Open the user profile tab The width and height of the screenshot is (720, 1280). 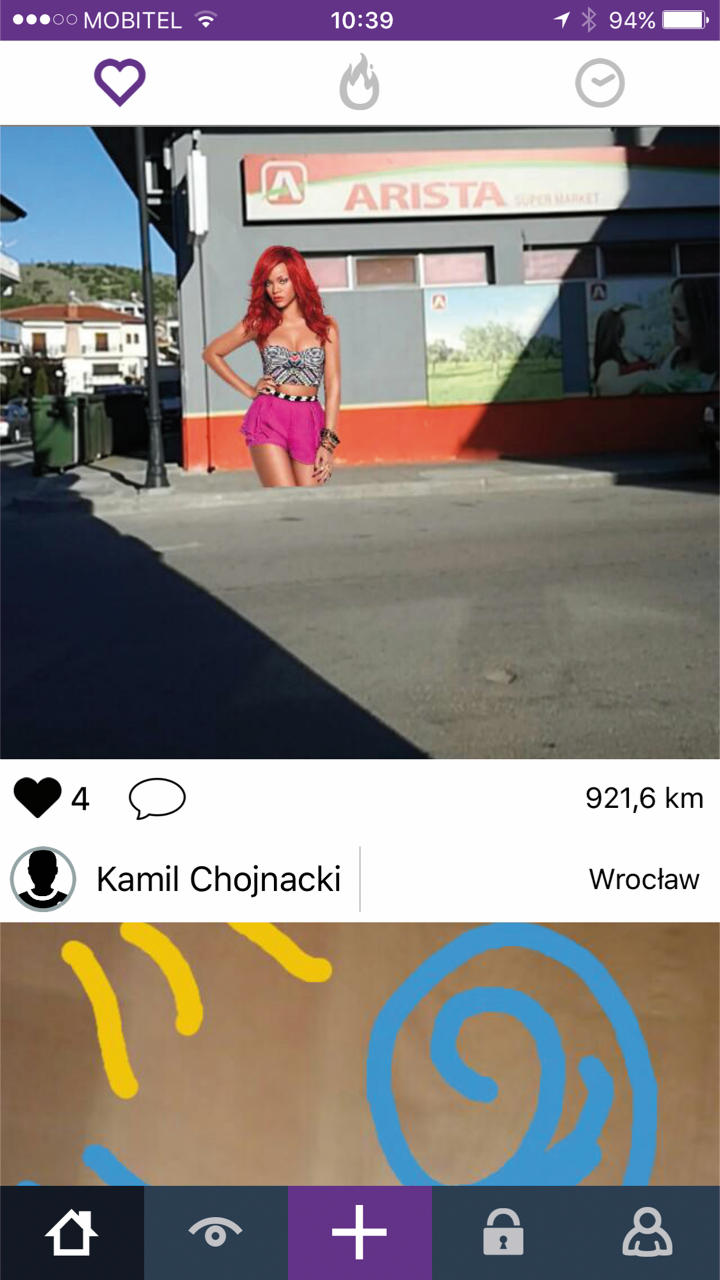[x=647, y=1233]
